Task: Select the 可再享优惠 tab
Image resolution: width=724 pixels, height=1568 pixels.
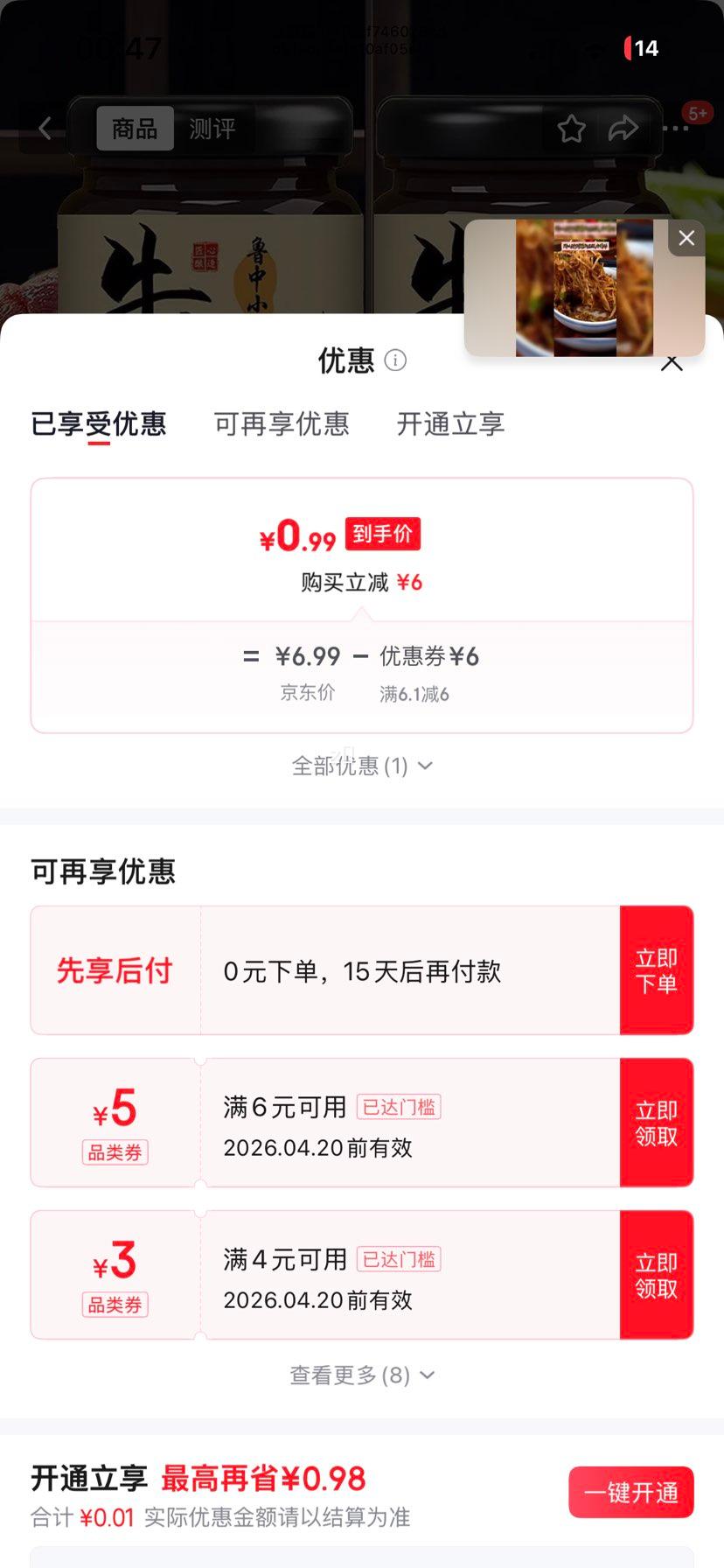Action: (282, 424)
